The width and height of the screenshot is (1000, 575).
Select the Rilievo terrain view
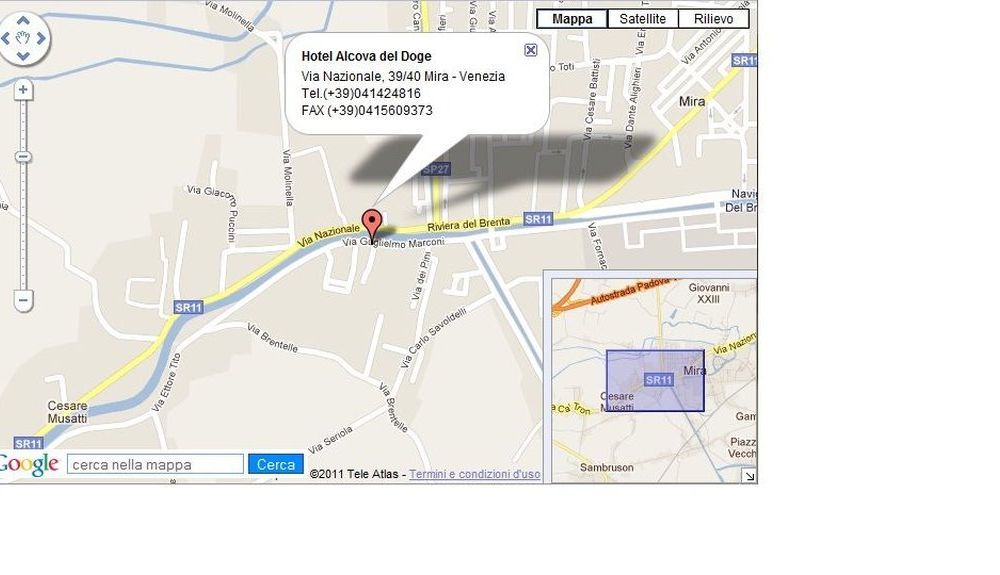point(713,19)
